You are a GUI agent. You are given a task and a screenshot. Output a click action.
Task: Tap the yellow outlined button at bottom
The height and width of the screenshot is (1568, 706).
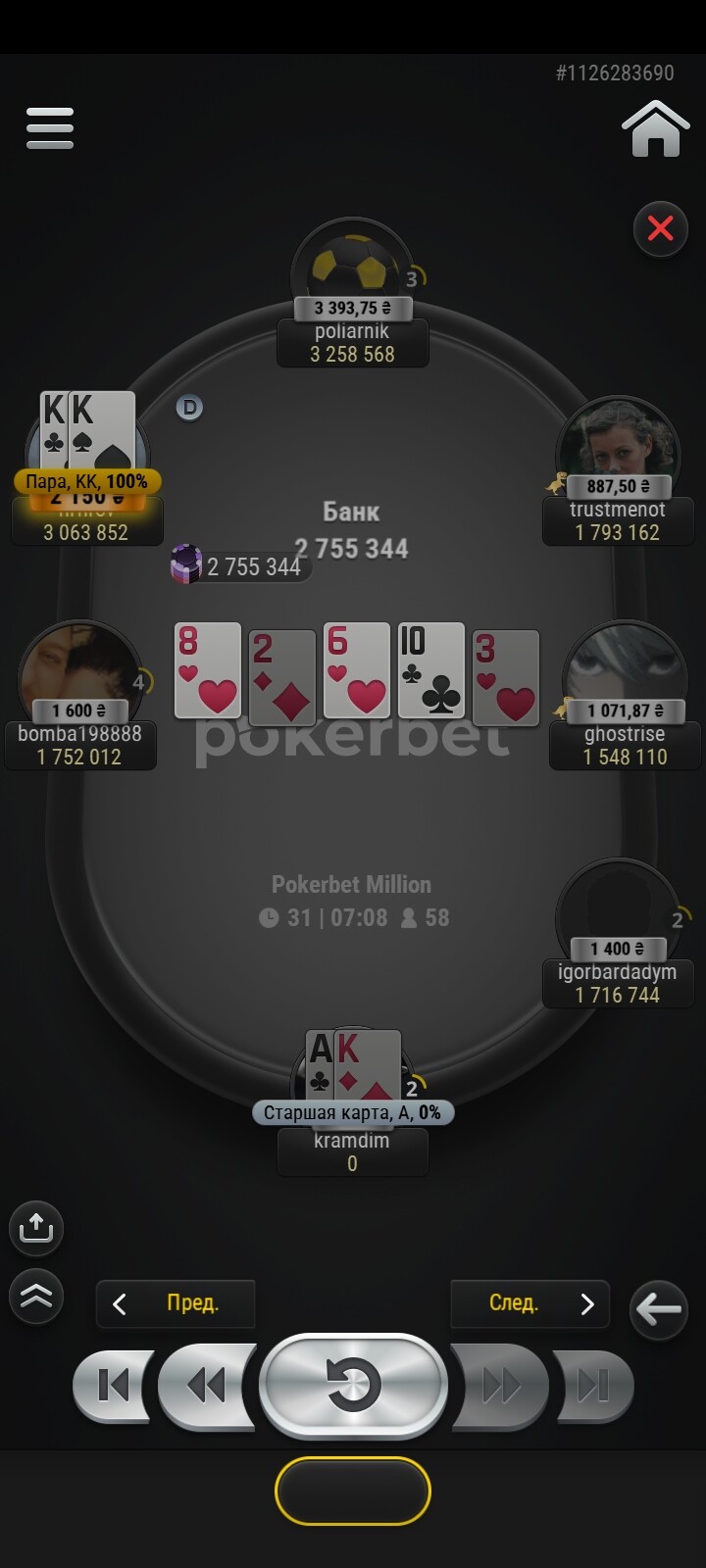click(x=353, y=1491)
